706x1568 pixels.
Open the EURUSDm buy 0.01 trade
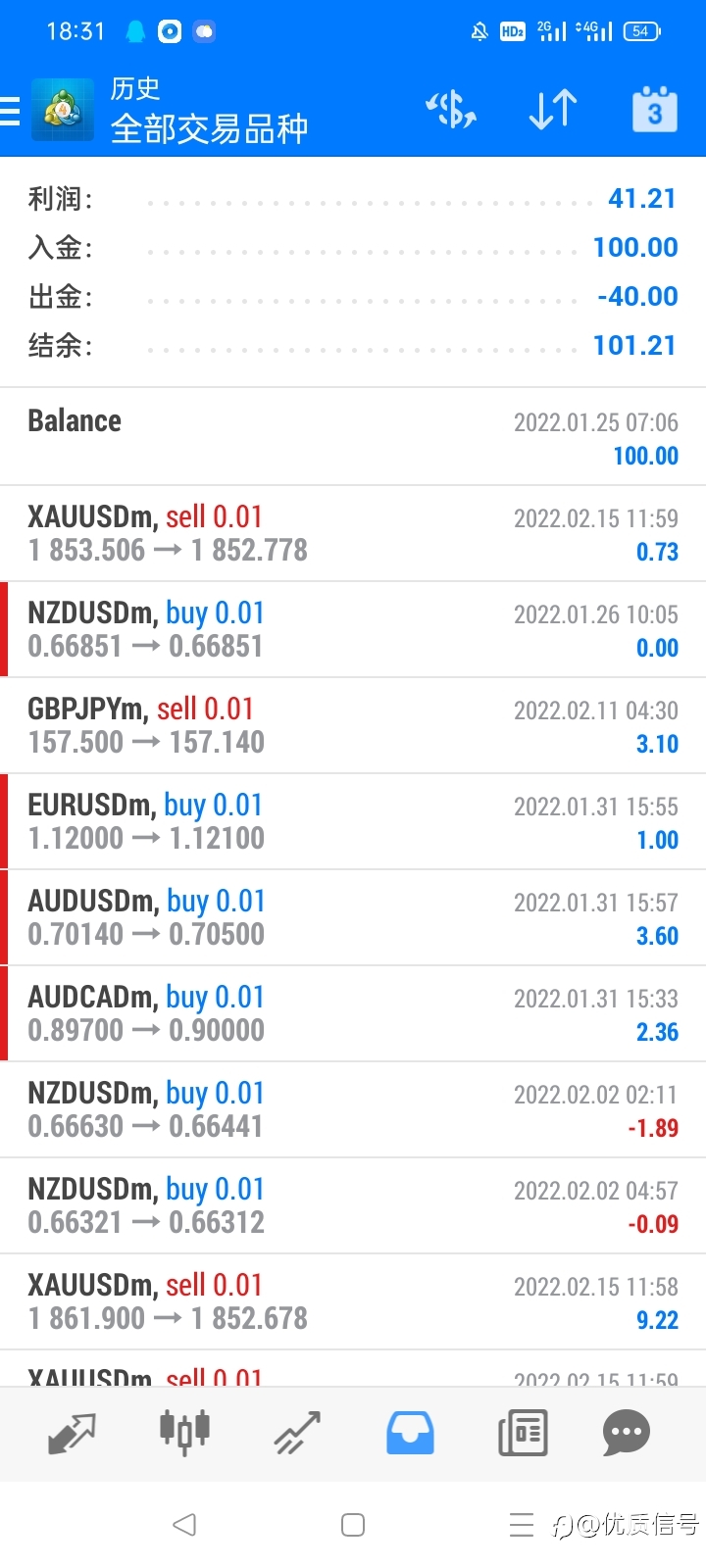[x=353, y=821]
